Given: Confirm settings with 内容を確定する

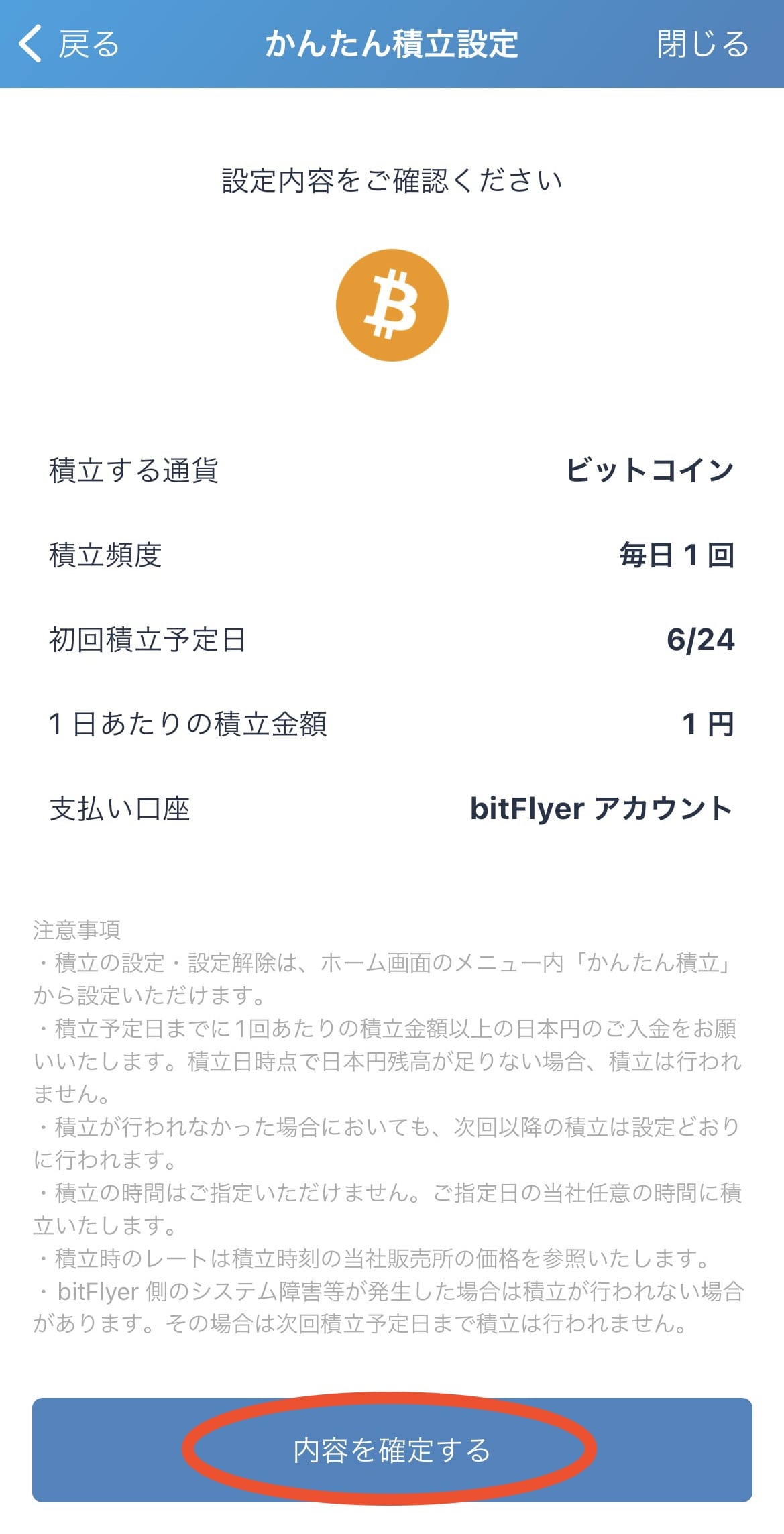Looking at the screenshot, I should click(x=392, y=1449).
